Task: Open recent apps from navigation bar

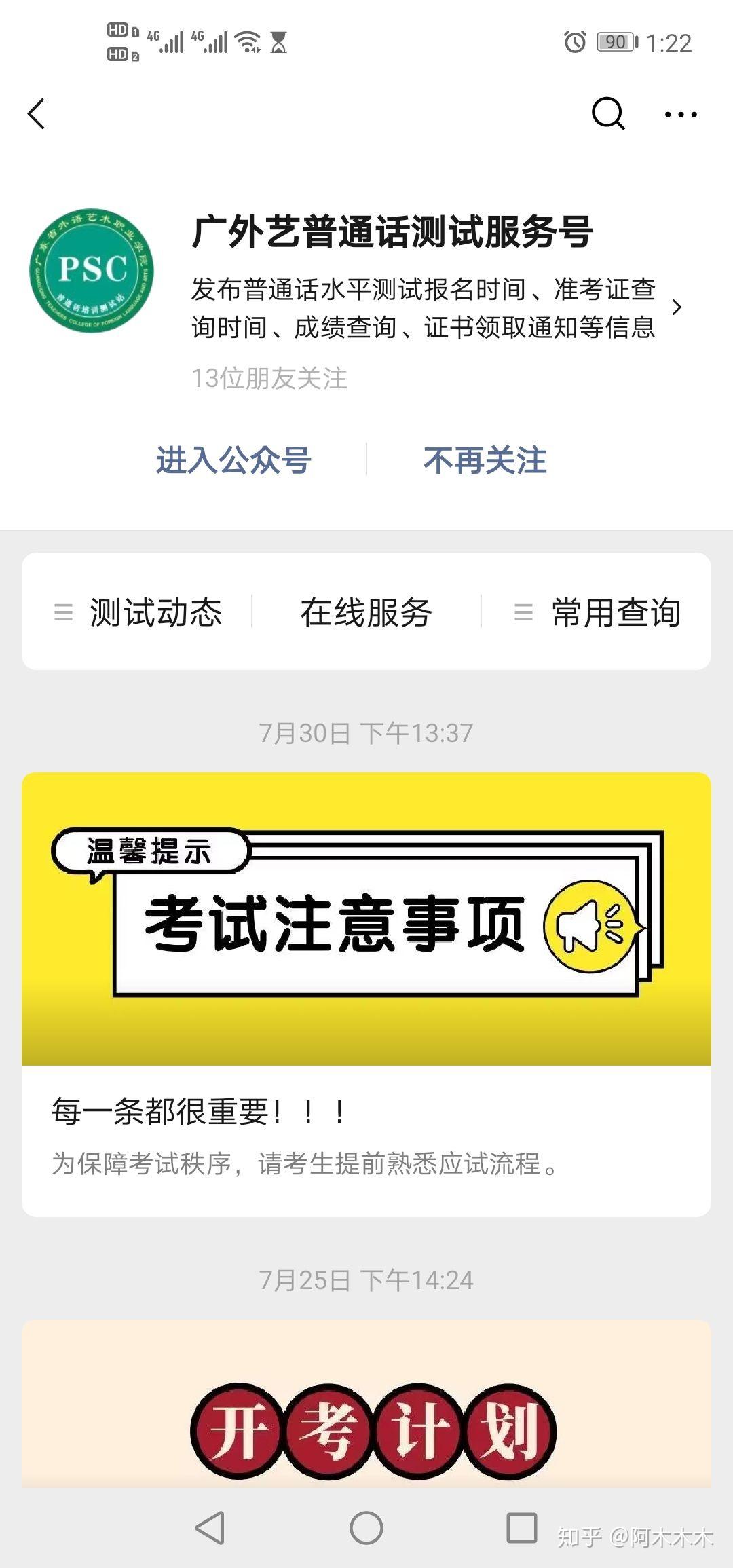Action: (x=521, y=1529)
